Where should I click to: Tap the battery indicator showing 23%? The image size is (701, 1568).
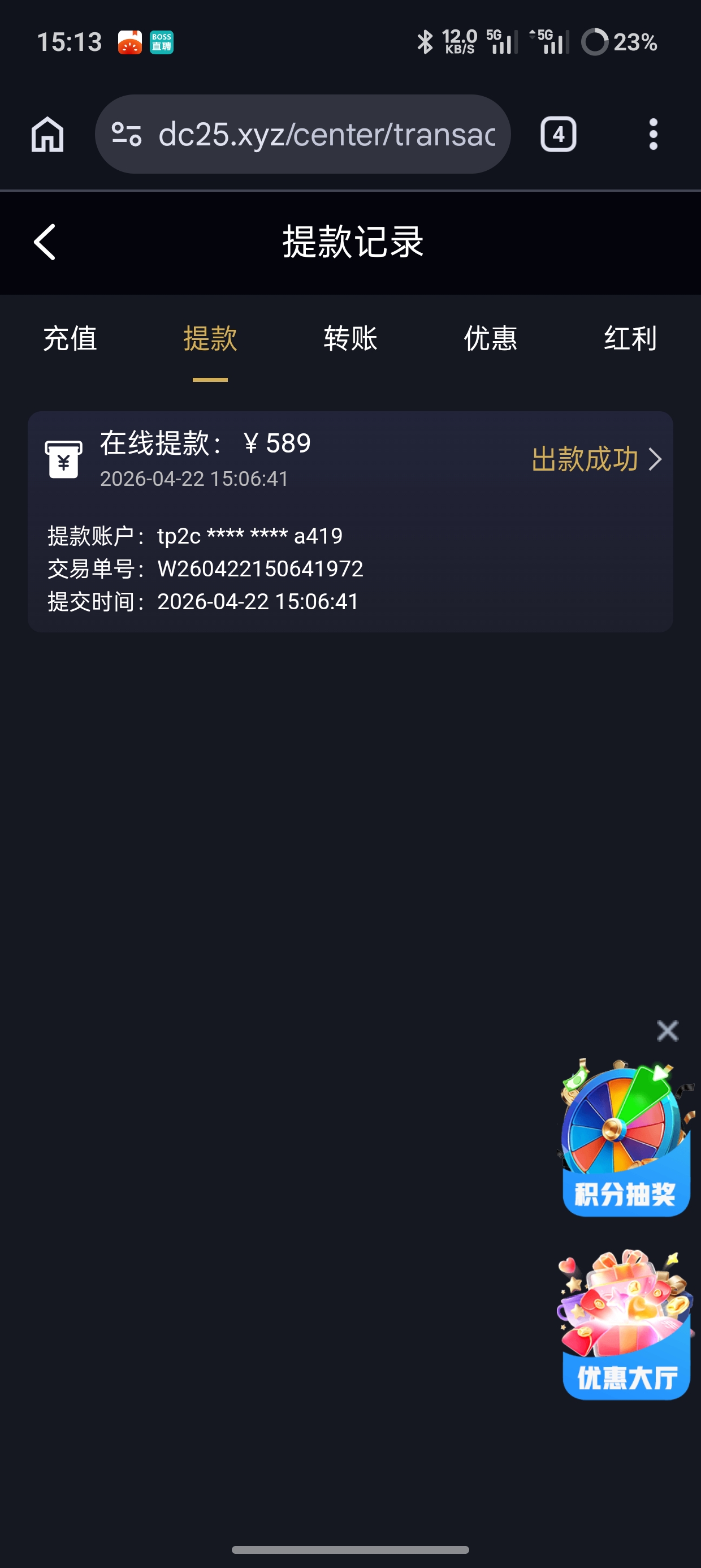point(621,41)
